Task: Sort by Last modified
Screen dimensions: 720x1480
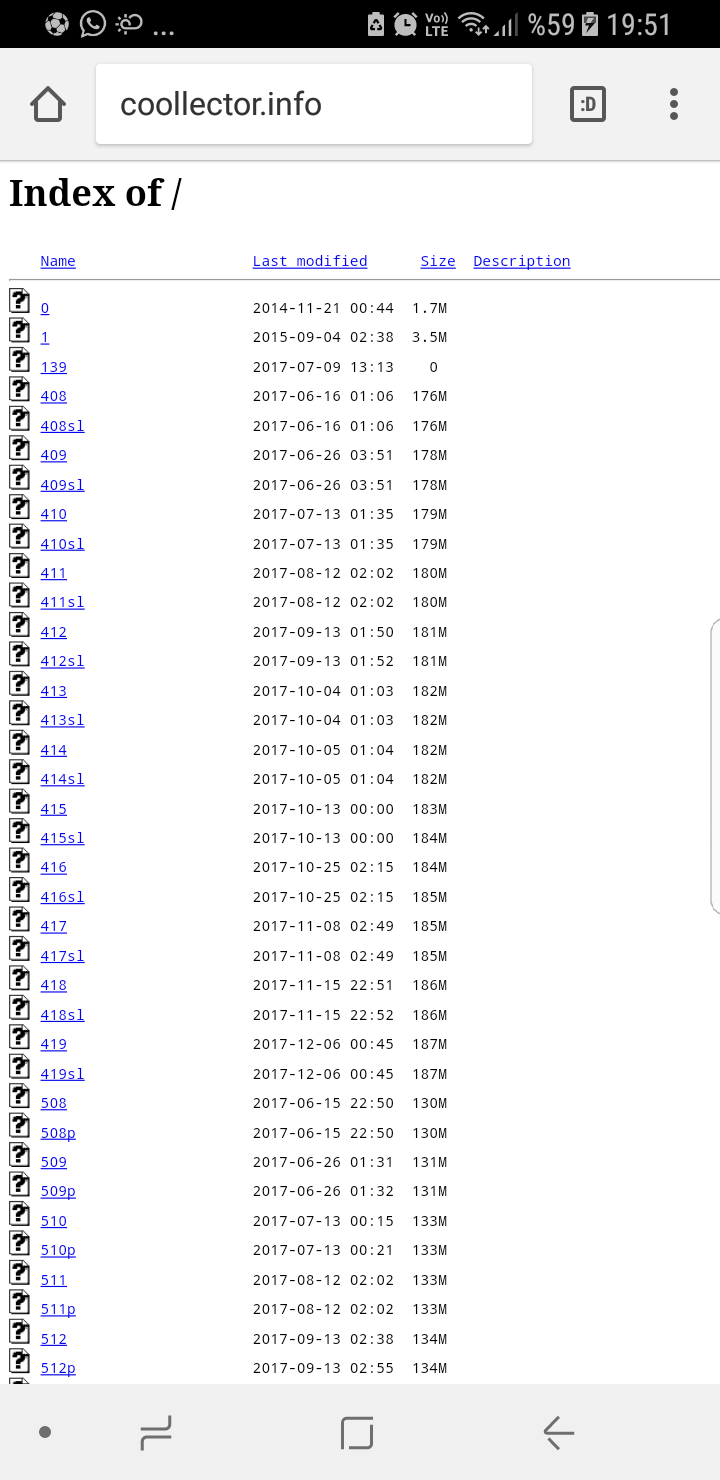Action: click(310, 261)
